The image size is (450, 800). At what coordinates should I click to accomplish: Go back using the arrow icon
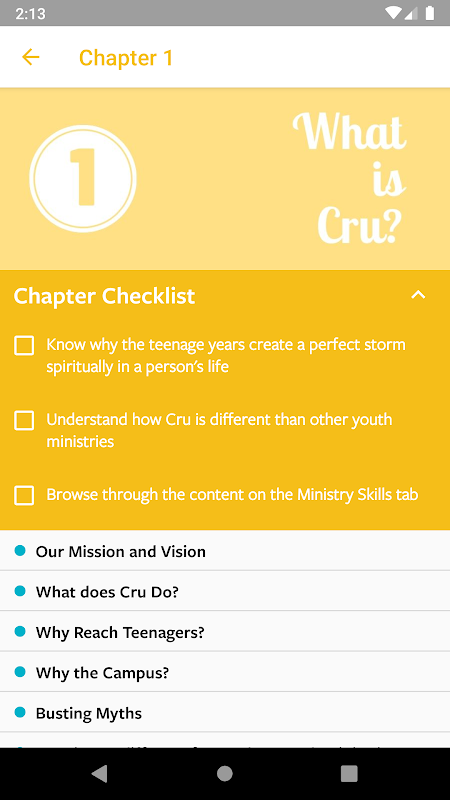point(31,57)
